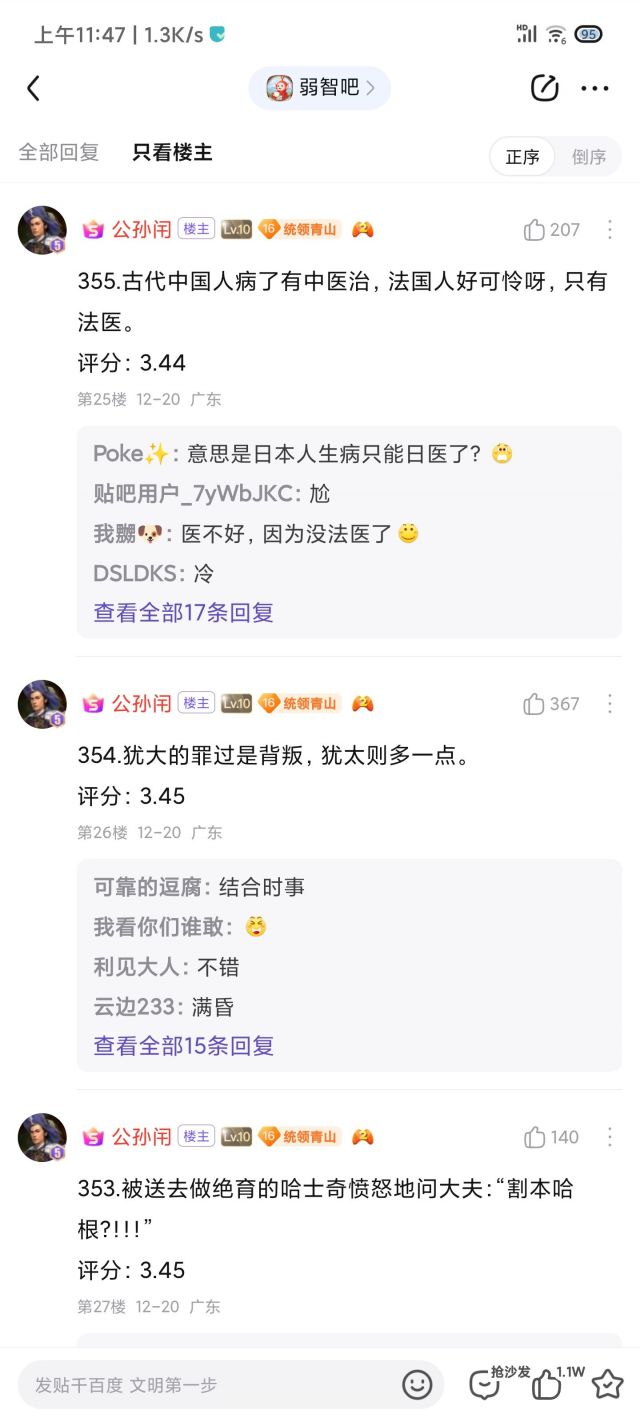The image size is (640, 1422).
Task: Tap the 抢沙发 comment icon
Action: [x=485, y=1384]
